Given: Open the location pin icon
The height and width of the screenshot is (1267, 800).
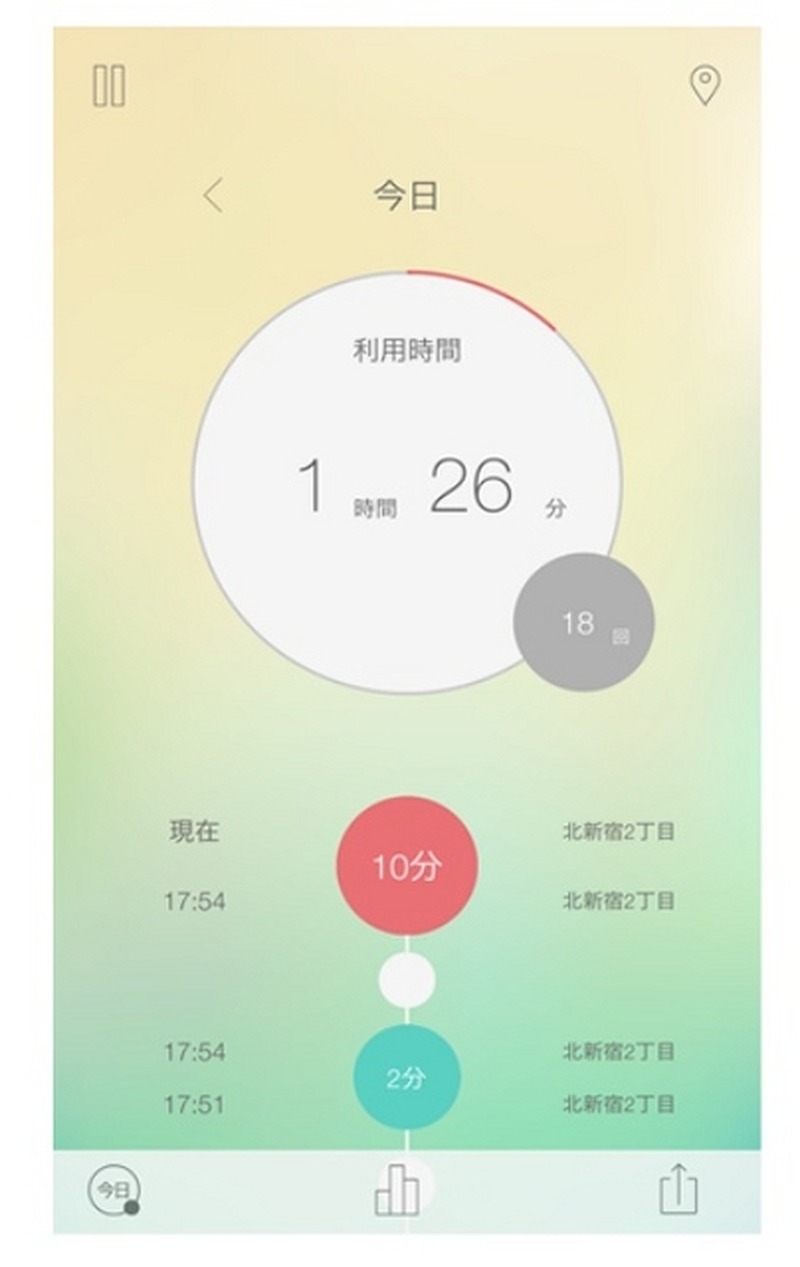Looking at the screenshot, I should pyautogui.click(x=705, y=85).
